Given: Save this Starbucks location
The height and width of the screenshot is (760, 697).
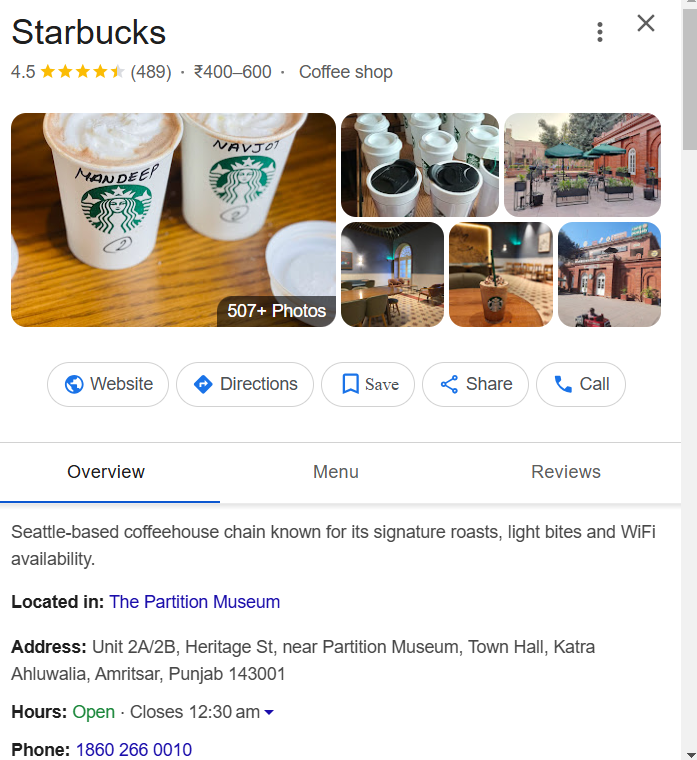Looking at the screenshot, I should (x=368, y=384).
